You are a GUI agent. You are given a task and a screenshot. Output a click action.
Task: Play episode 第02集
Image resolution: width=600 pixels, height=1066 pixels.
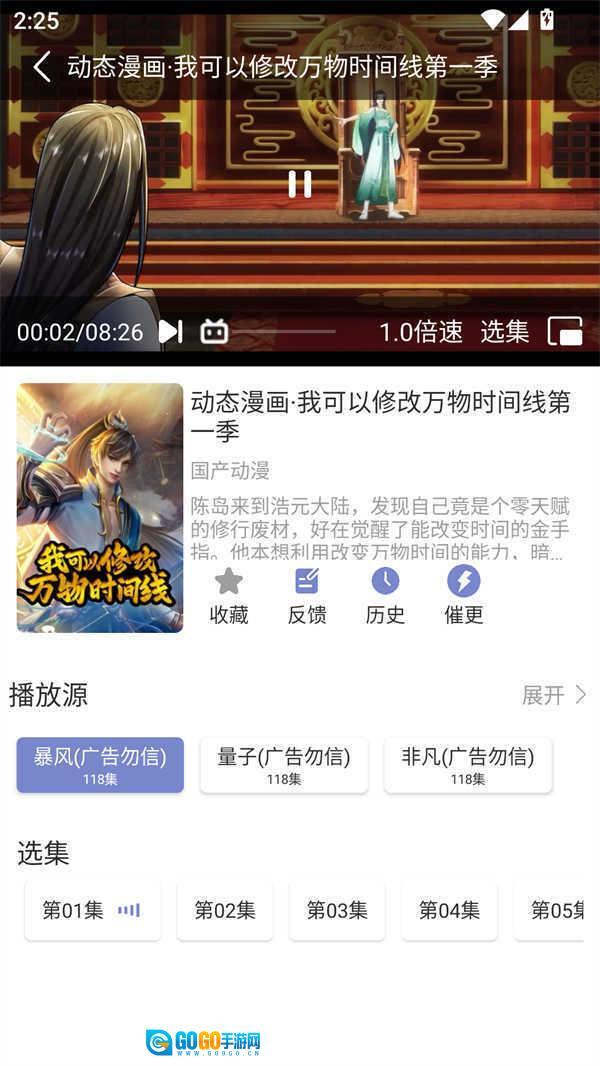(x=225, y=910)
